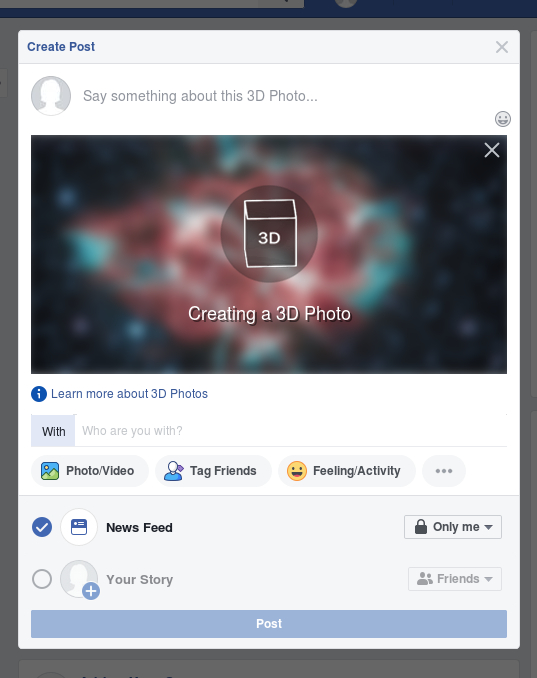The width and height of the screenshot is (537, 678).
Task: Open the Friends audience dropdown for Your Story
Action: coord(454,579)
